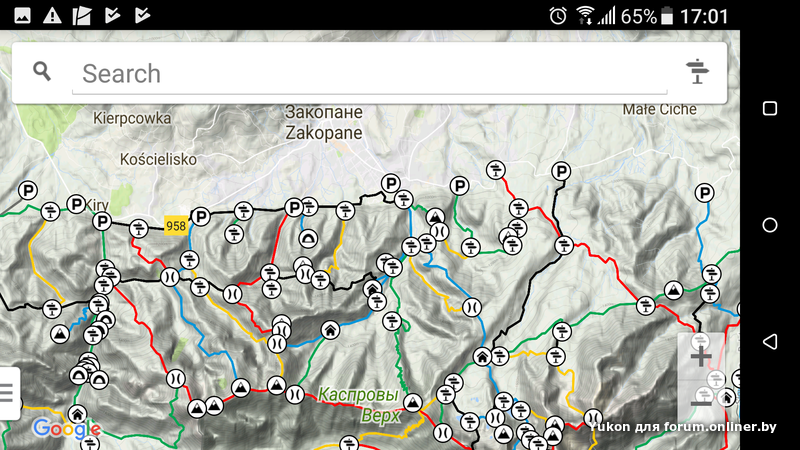Zoom in with the plus button
Viewport: 800px width, 450px height.
701,353
